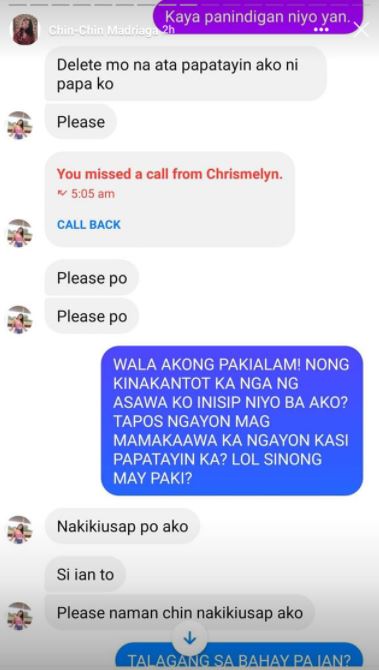Viewport: 379px width, 670px height.
Task: Open the story's three-dot options menu
Action: [321, 30]
